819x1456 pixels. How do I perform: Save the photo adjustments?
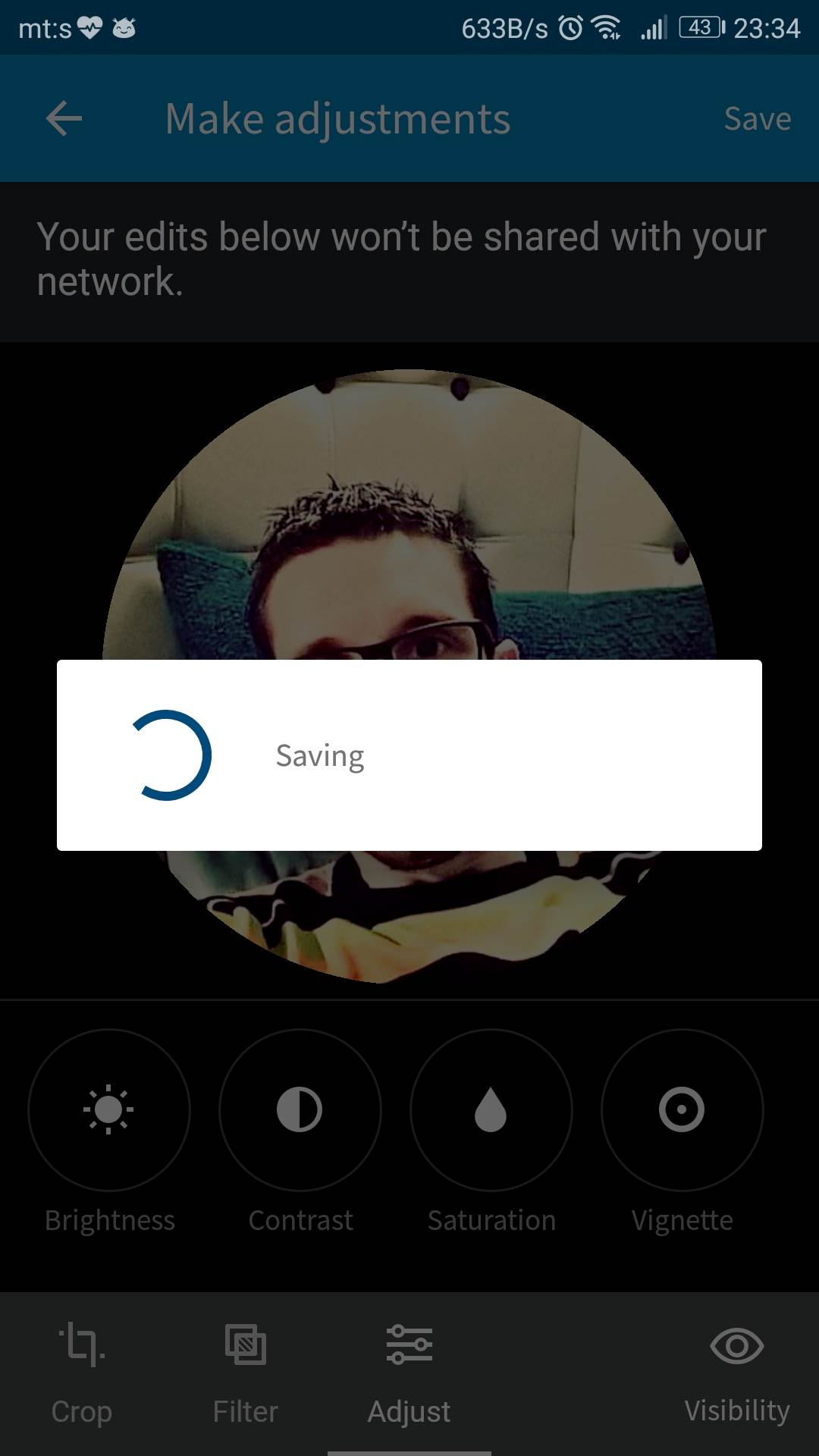757,119
